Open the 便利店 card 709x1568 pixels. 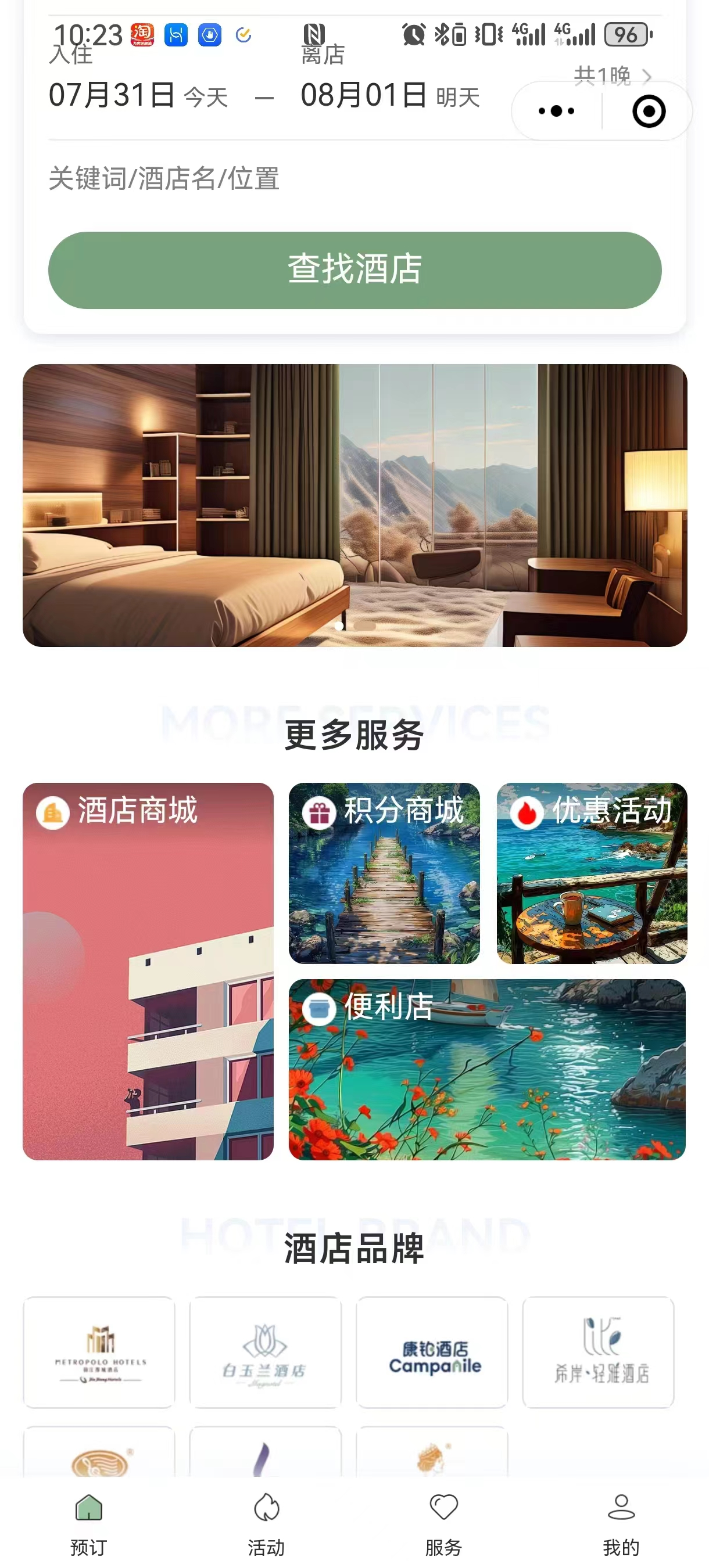[x=486, y=1069]
